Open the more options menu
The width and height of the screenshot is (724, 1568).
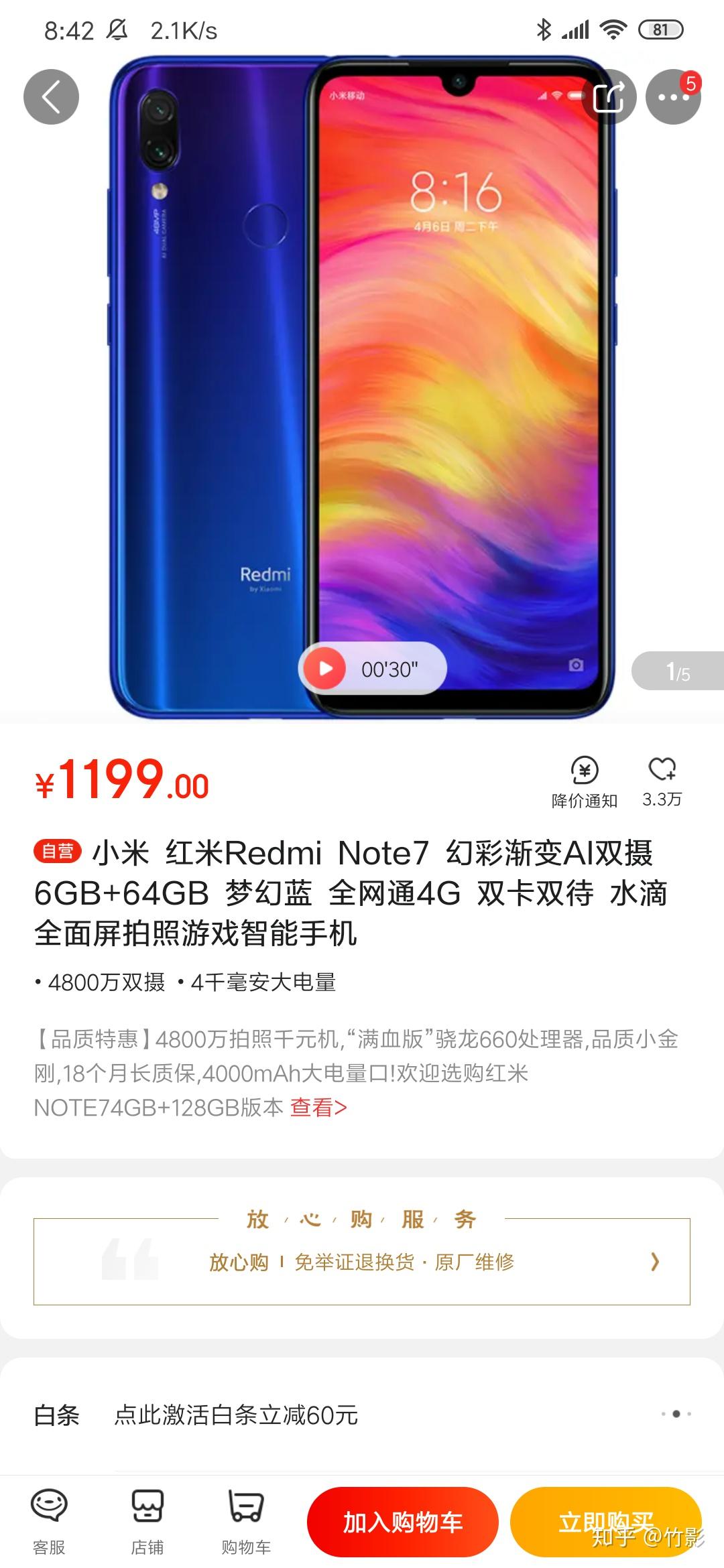coord(672,97)
